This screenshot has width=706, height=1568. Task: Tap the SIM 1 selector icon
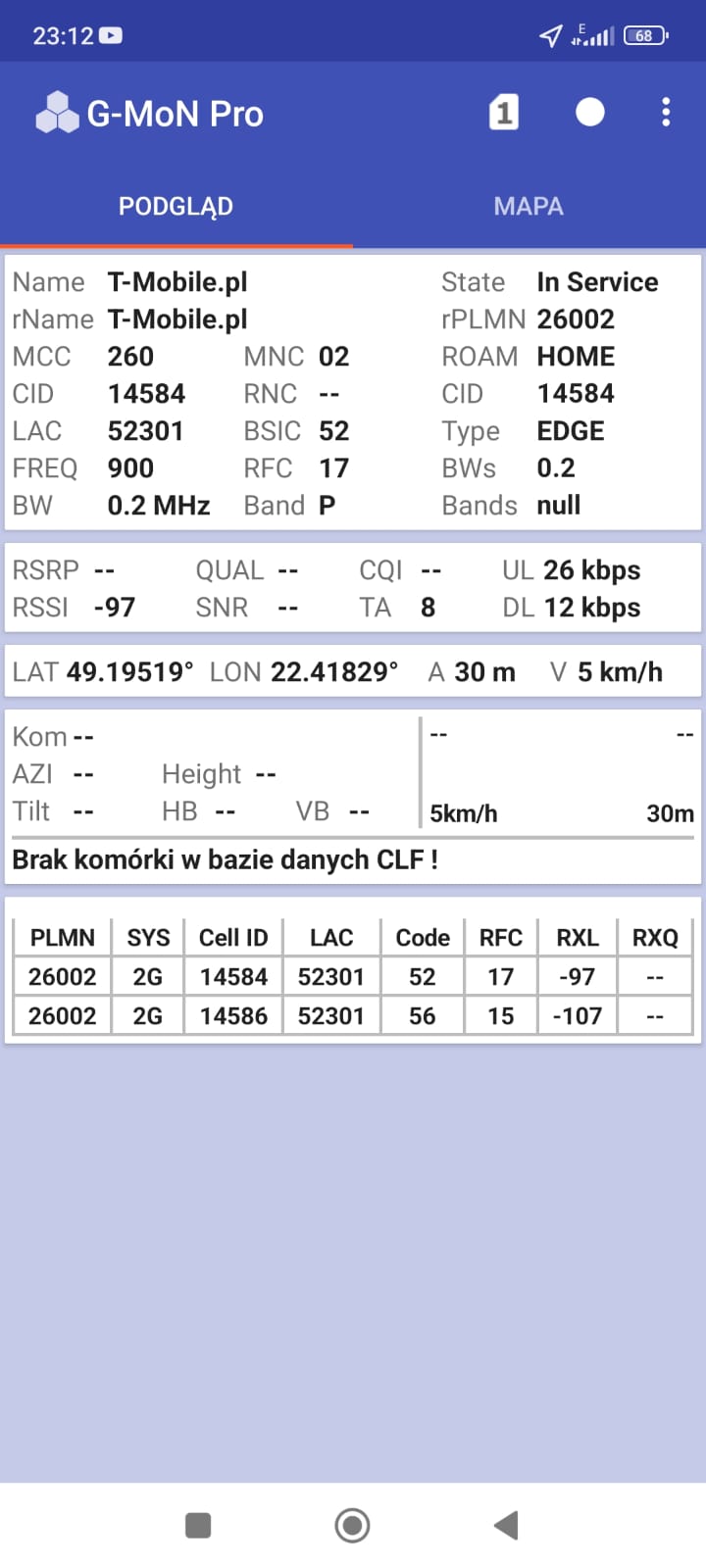click(503, 113)
